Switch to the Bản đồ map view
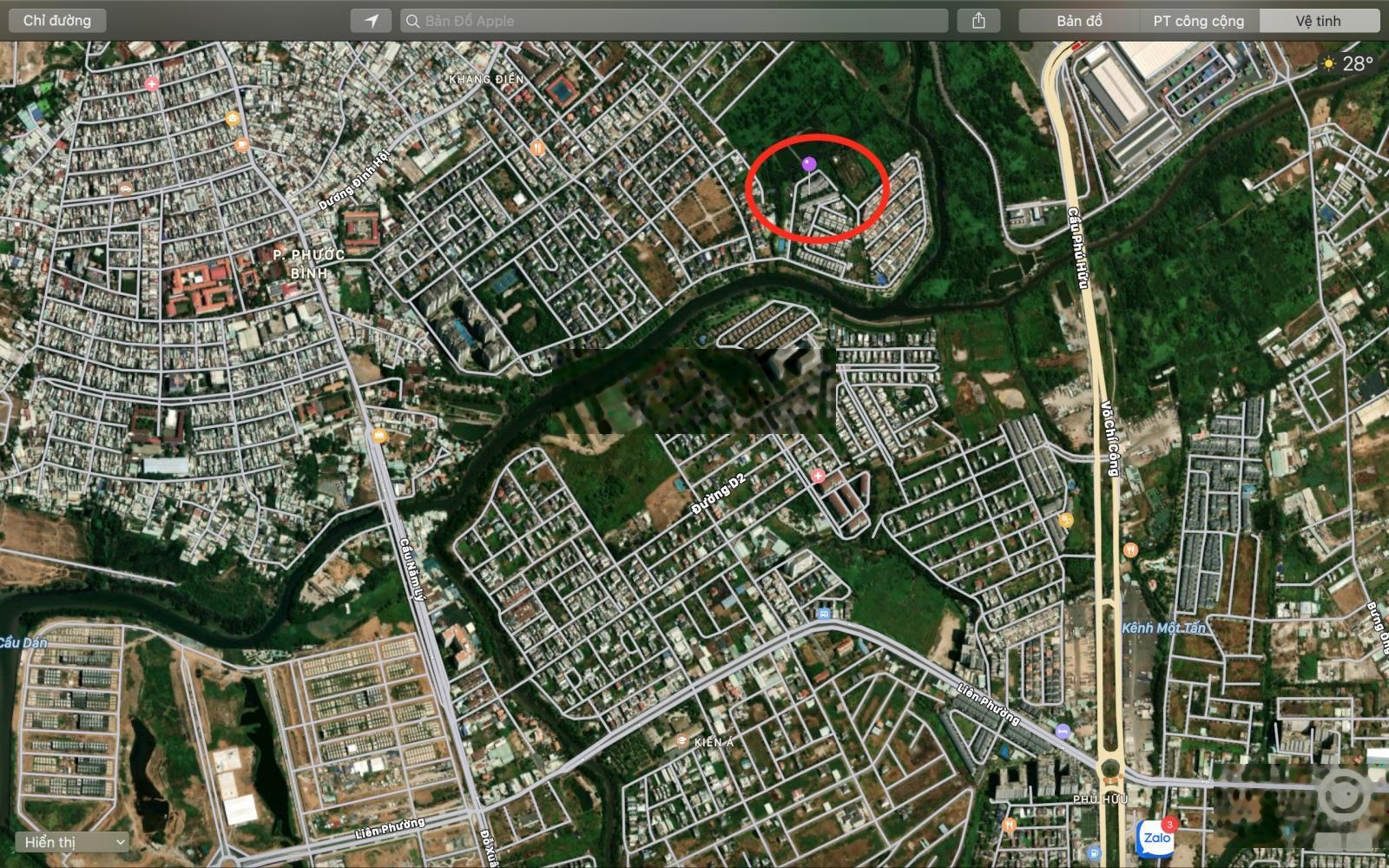The image size is (1389, 868). [1079, 21]
